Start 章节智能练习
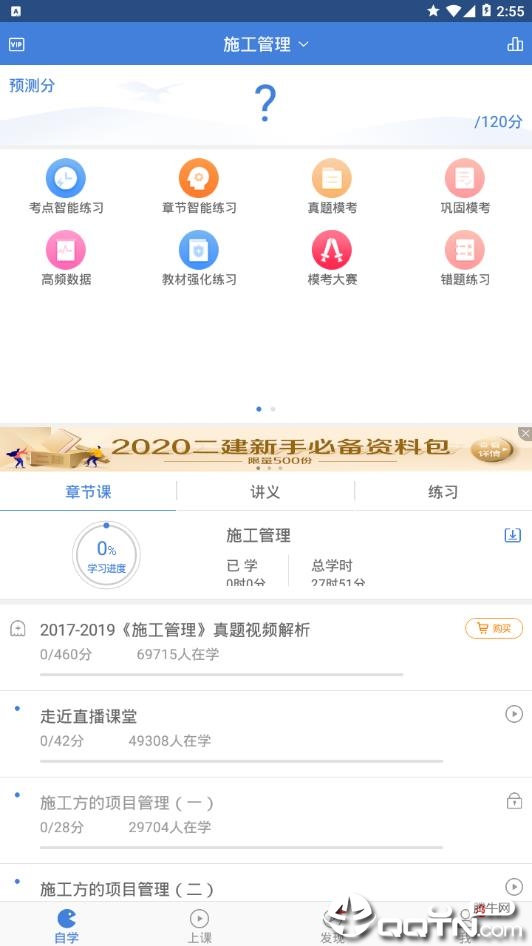532x946 pixels. [198, 187]
